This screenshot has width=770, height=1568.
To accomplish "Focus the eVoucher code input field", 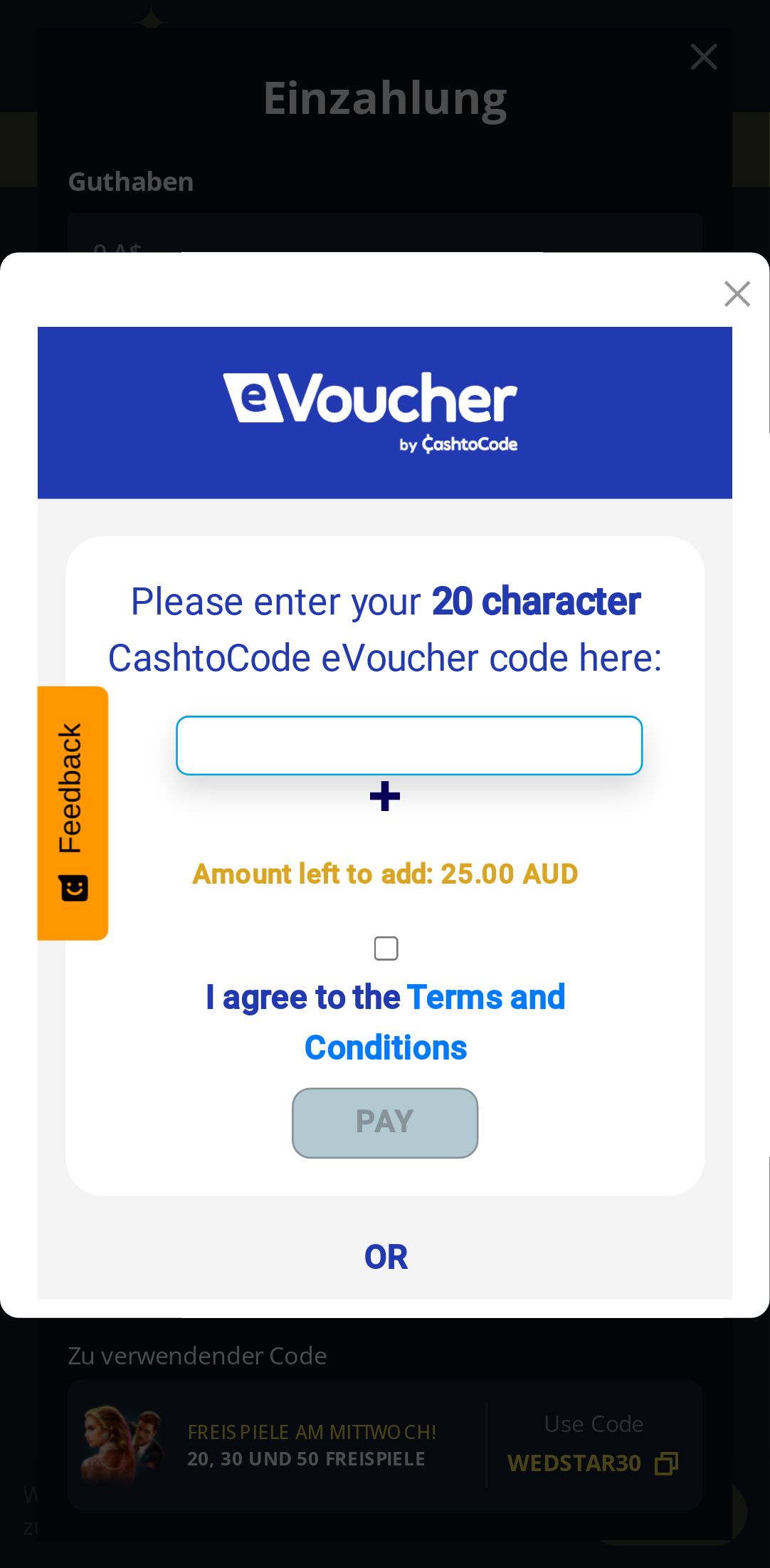I will [409, 746].
